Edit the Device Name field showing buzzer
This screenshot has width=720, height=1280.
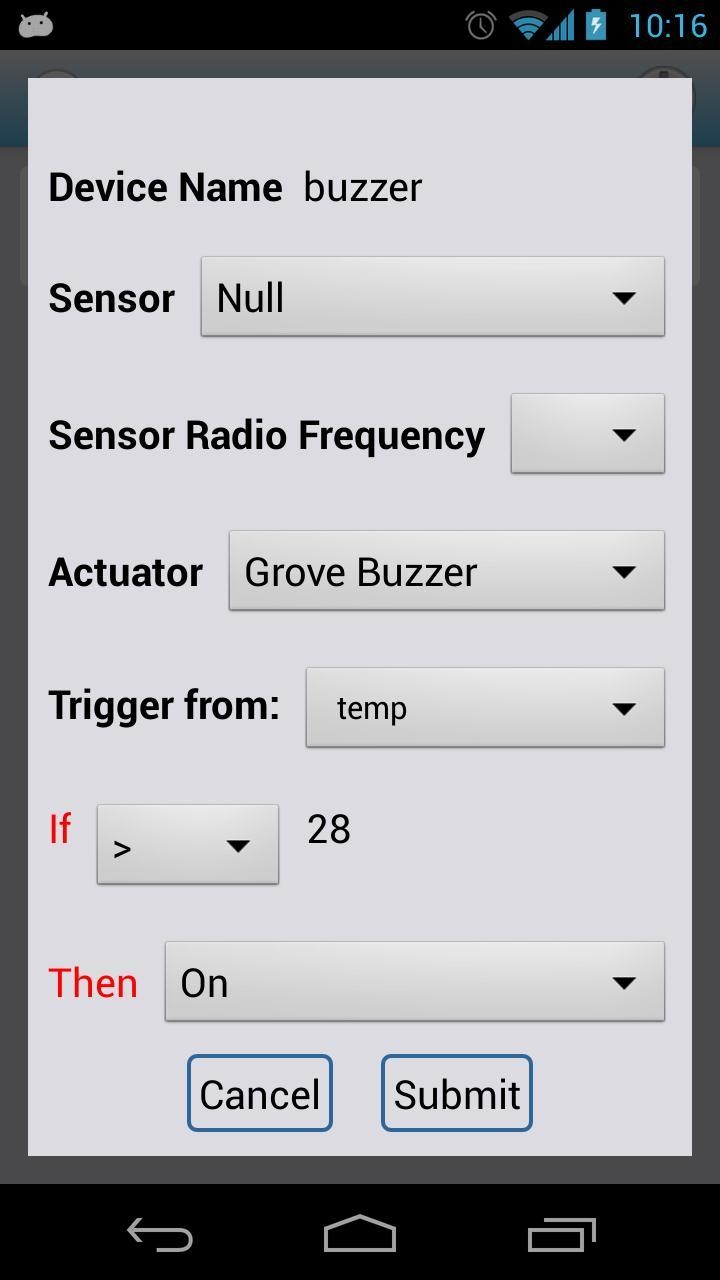click(x=363, y=187)
